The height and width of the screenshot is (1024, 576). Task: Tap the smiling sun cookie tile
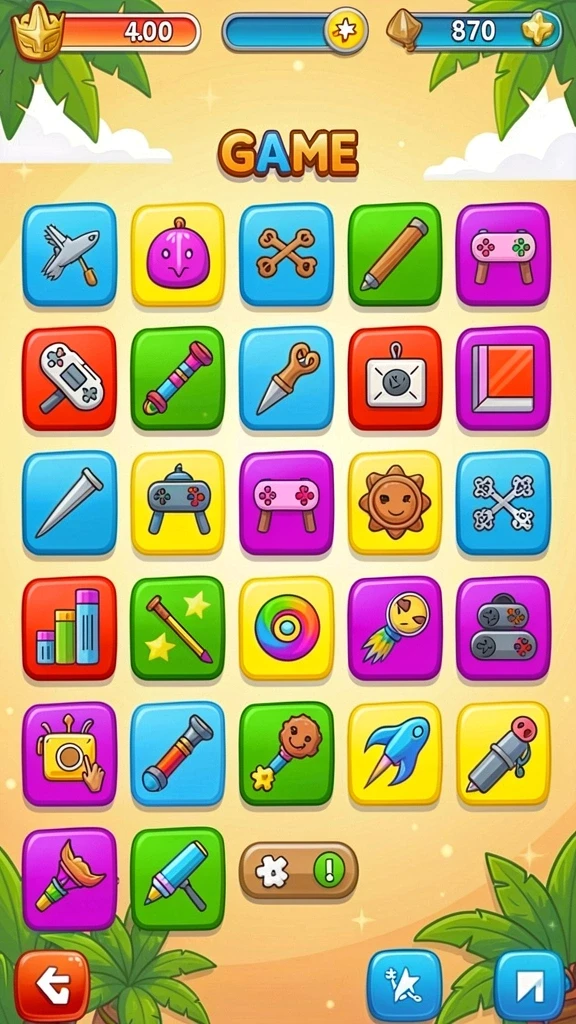(394, 503)
